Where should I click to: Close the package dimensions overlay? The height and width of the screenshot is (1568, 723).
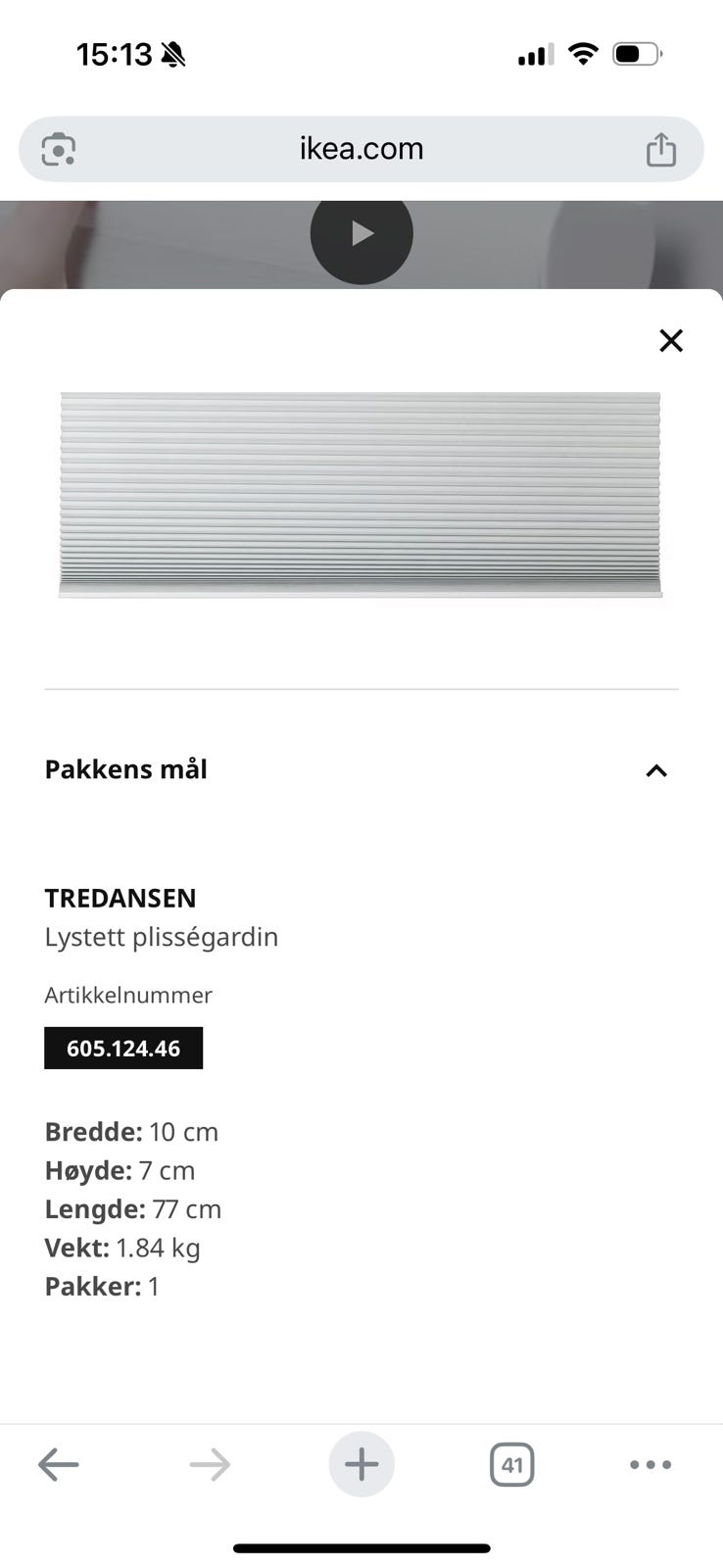point(671,340)
